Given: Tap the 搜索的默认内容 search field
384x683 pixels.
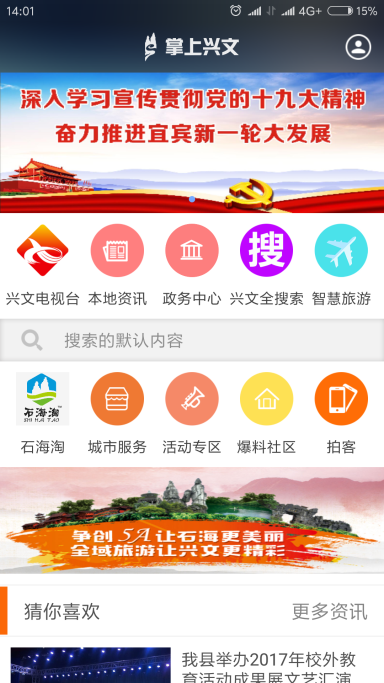Looking at the screenshot, I should click(x=192, y=340).
